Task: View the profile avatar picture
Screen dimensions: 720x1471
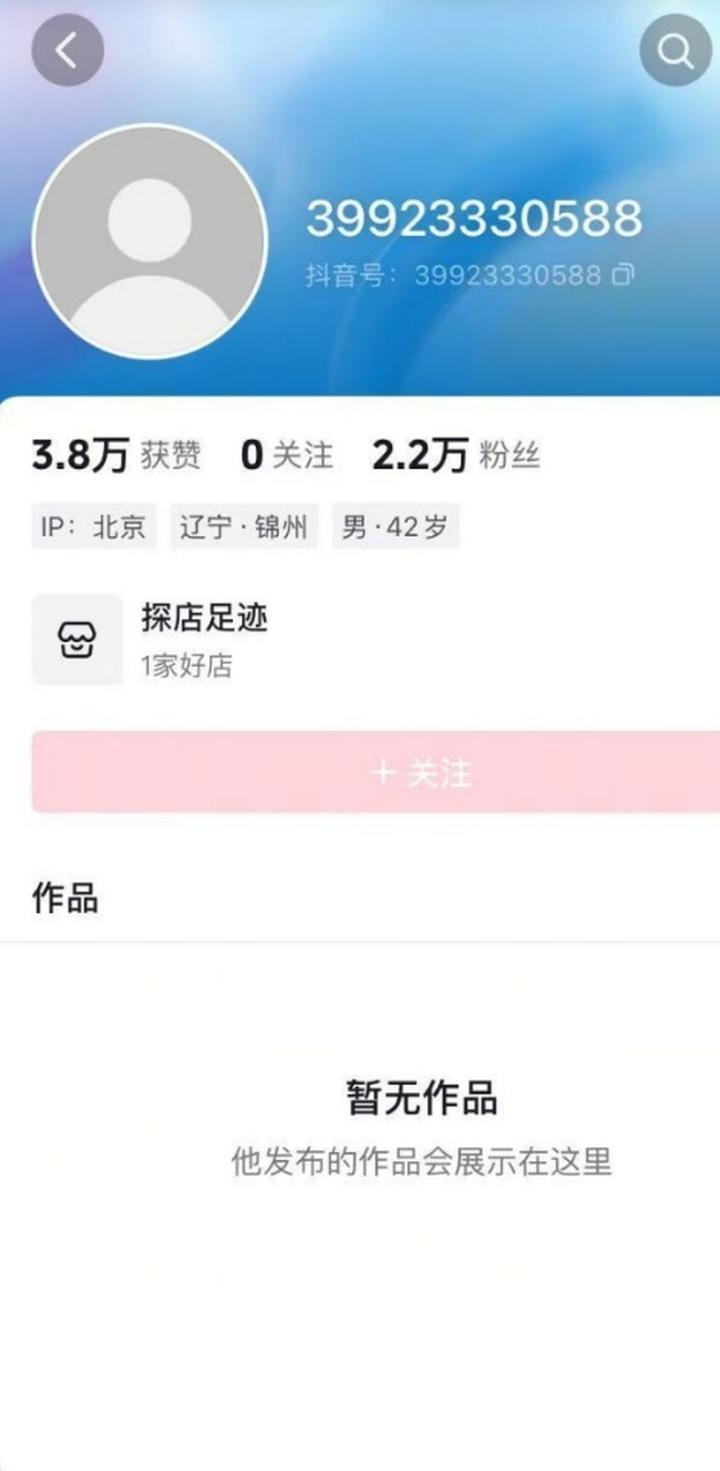Action: pyautogui.click(x=150, y=240)
